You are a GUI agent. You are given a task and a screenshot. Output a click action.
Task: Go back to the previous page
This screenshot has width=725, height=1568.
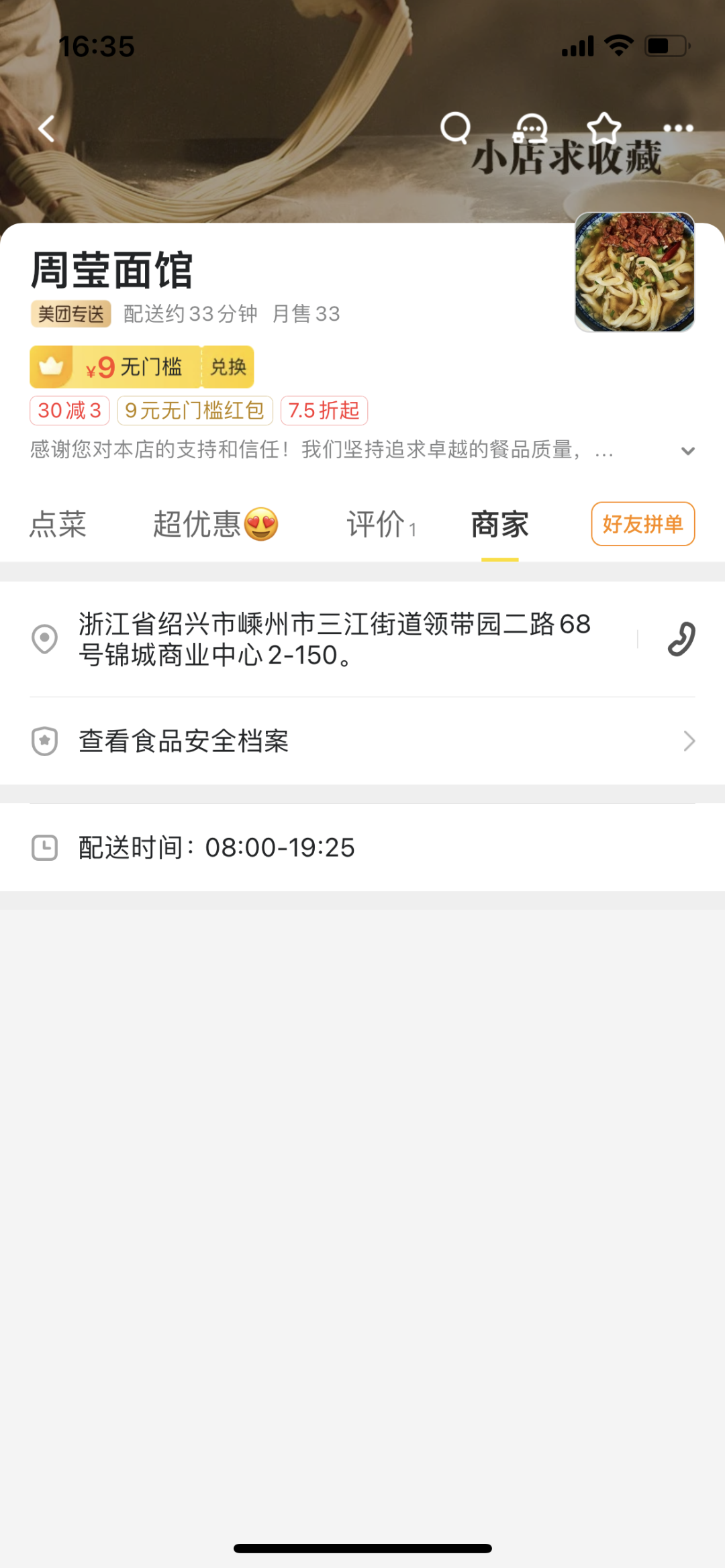tap(46, 128)
